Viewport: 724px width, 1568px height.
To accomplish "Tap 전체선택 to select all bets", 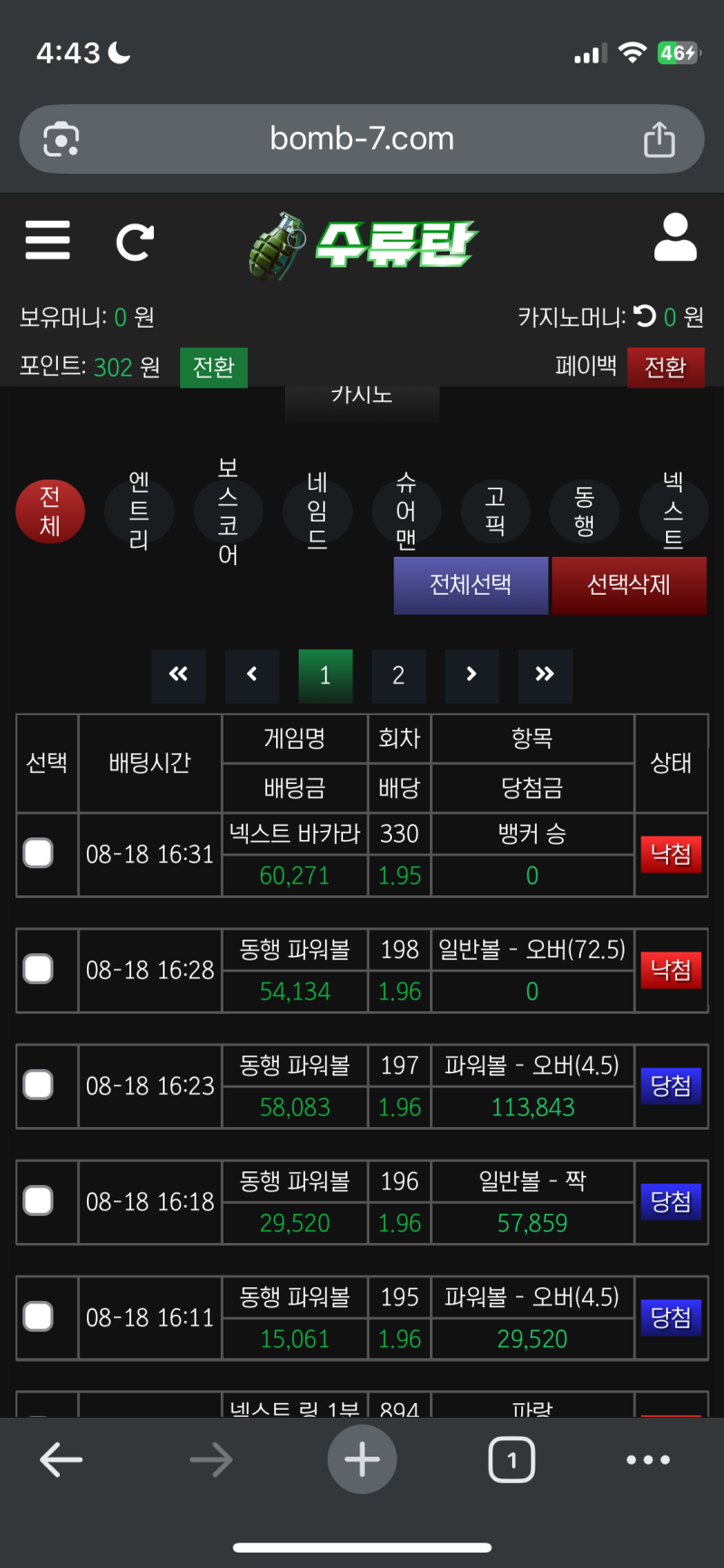I will coord(471,586).
